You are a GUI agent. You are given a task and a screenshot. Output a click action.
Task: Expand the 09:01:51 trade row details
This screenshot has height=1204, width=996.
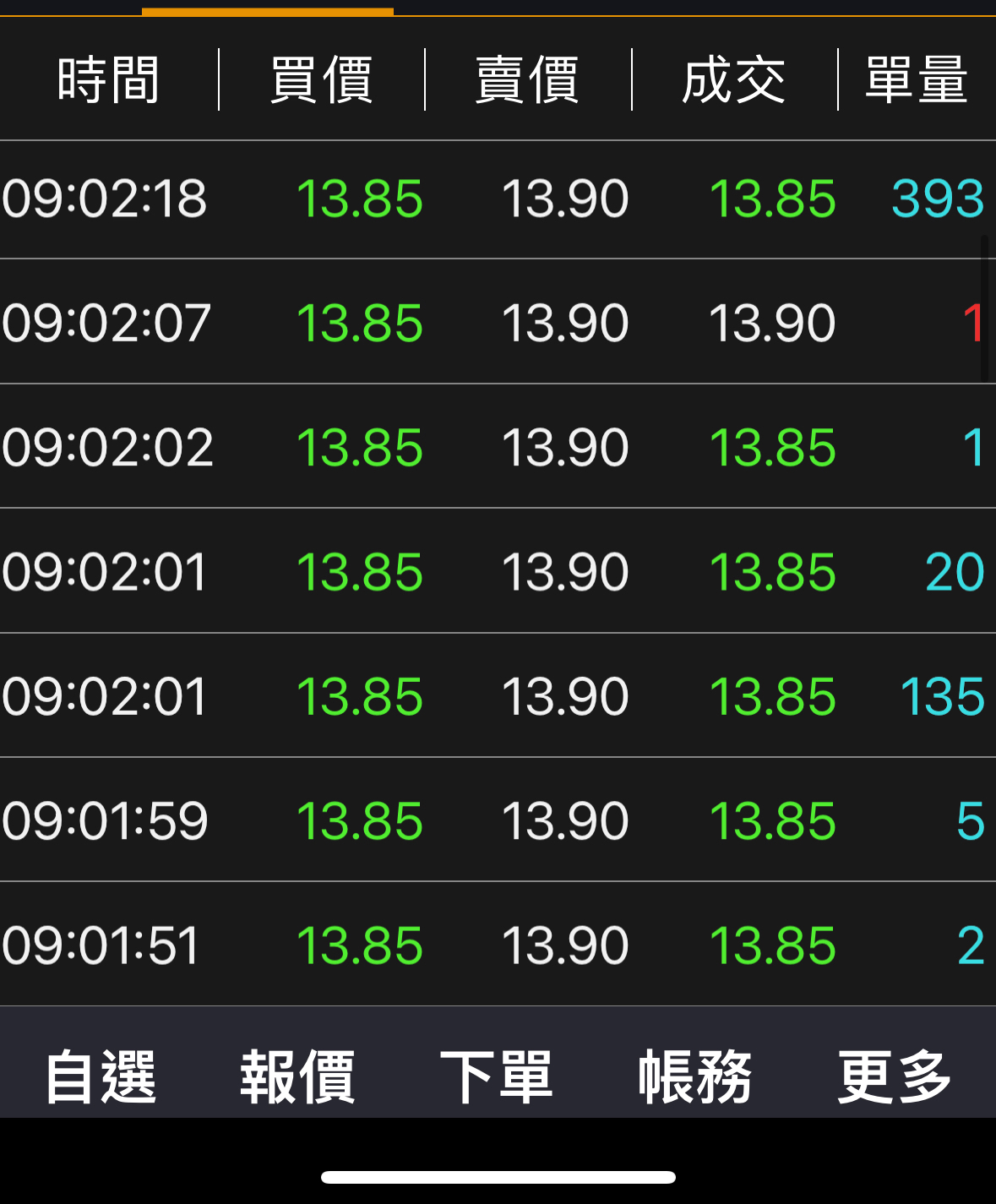tap(498, 944)
